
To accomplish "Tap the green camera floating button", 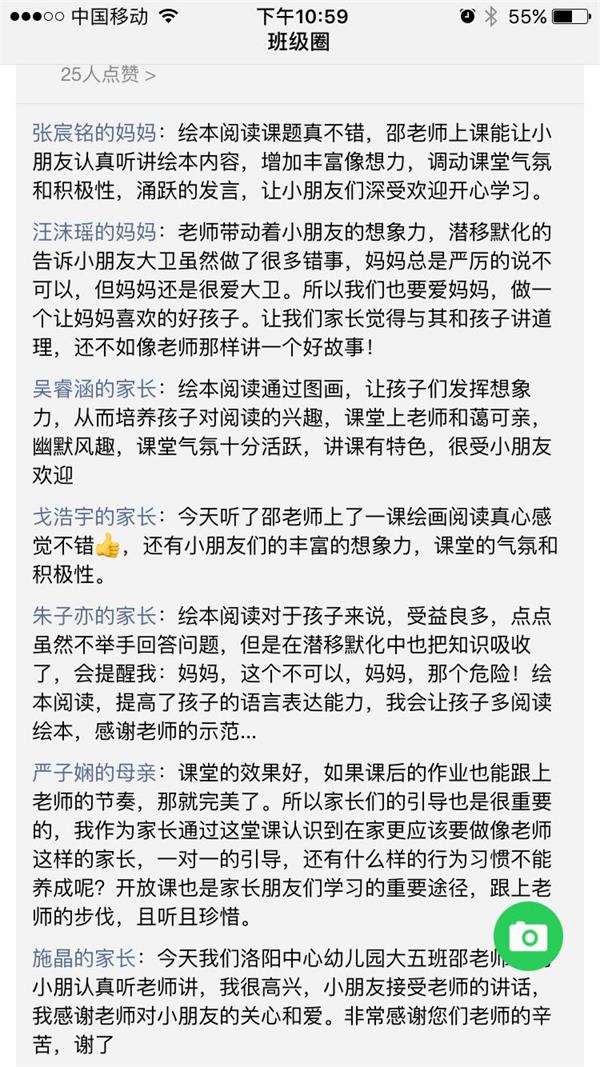I will [528, 936].
